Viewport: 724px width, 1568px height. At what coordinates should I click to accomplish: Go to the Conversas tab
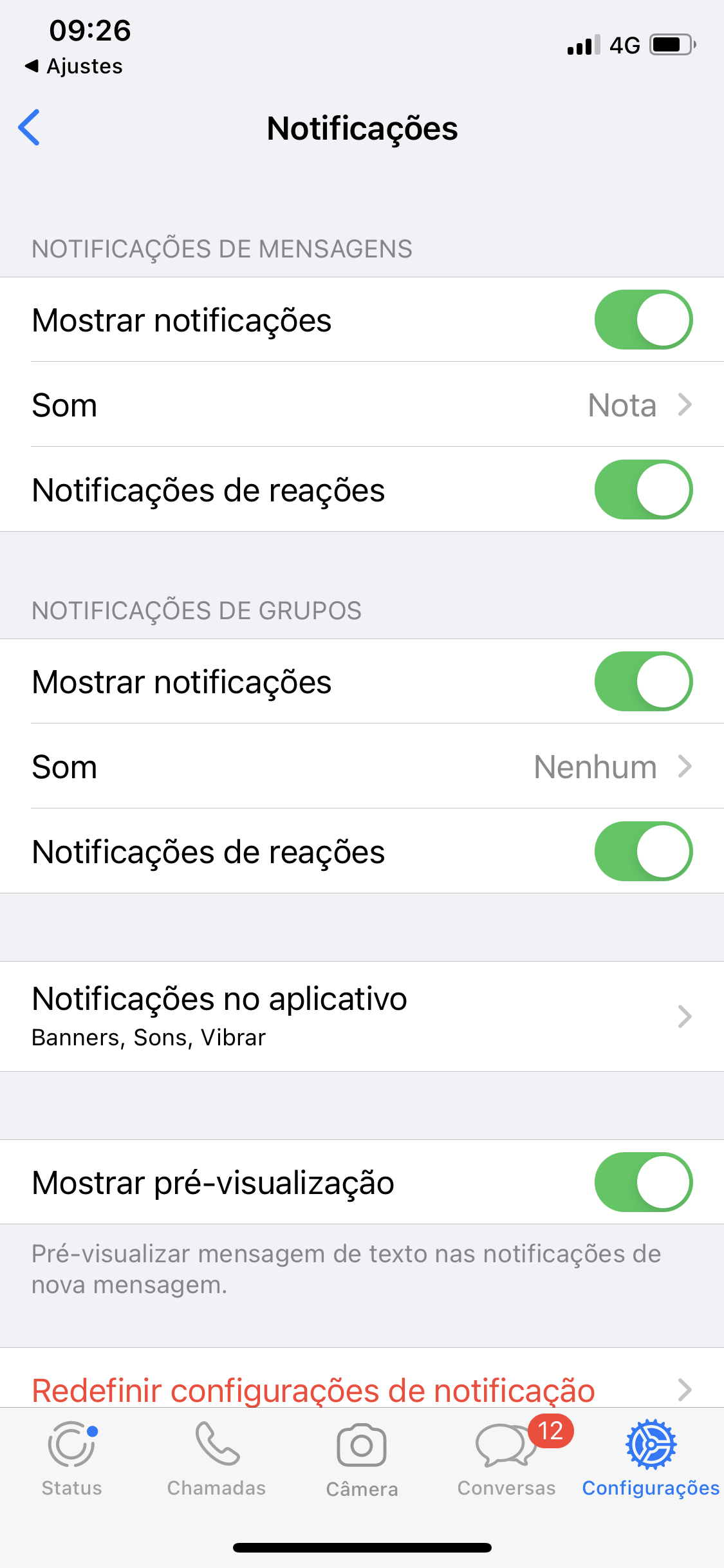tap(506, 1459)
